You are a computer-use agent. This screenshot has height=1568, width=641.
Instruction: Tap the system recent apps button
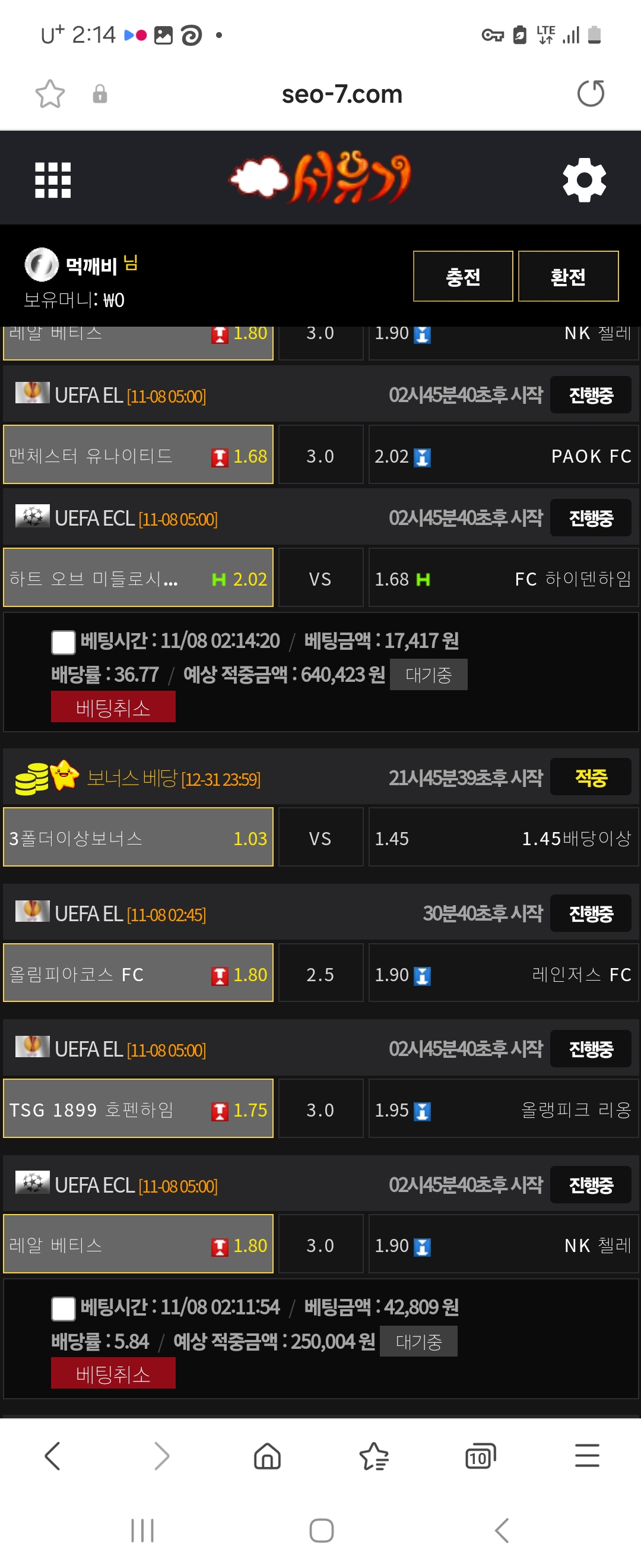tap(142, 1530)
